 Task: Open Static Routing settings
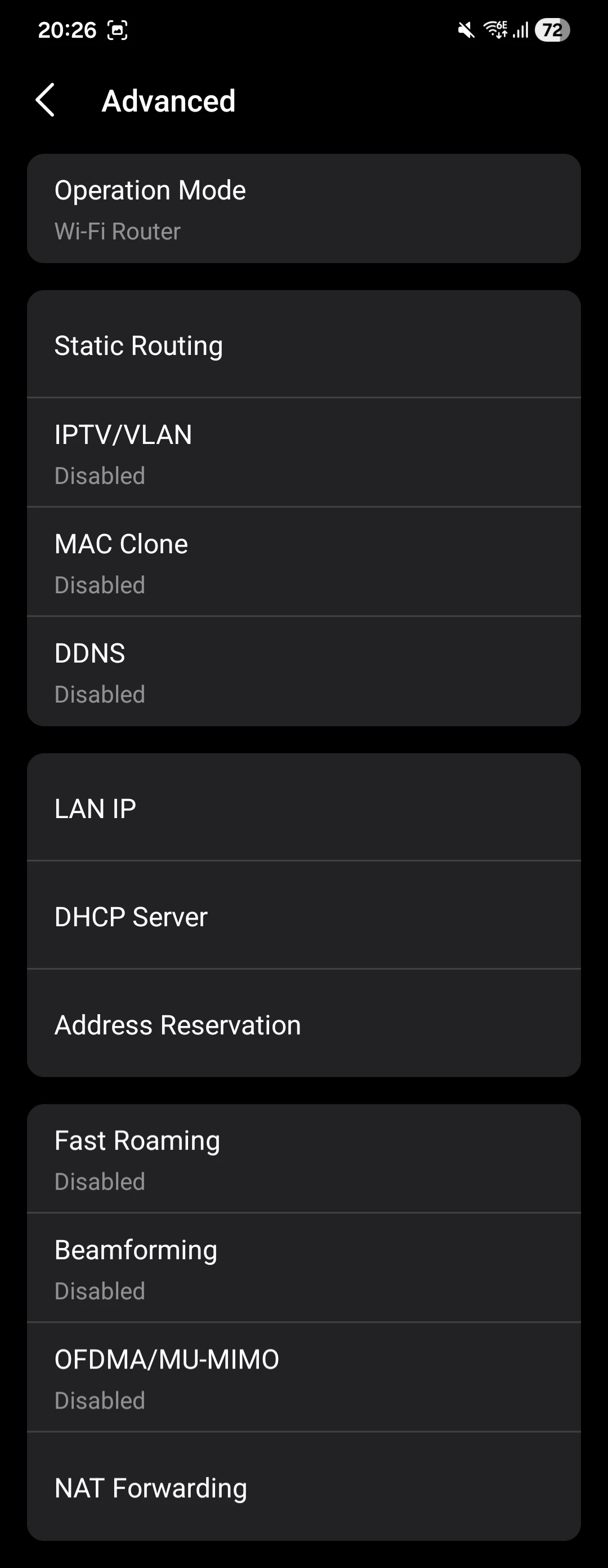[303, 345]
